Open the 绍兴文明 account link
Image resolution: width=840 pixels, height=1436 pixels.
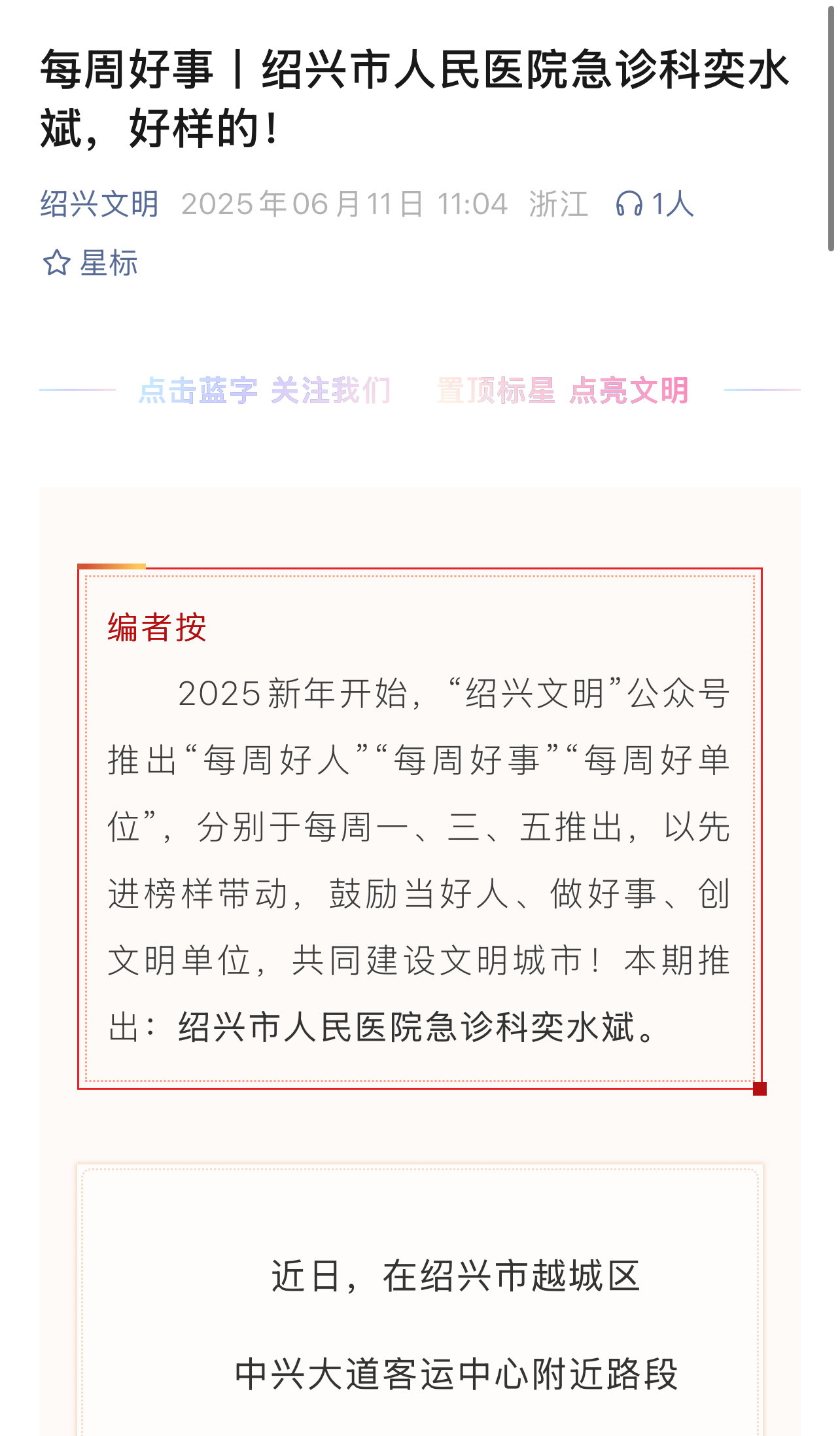pos(99,204)
